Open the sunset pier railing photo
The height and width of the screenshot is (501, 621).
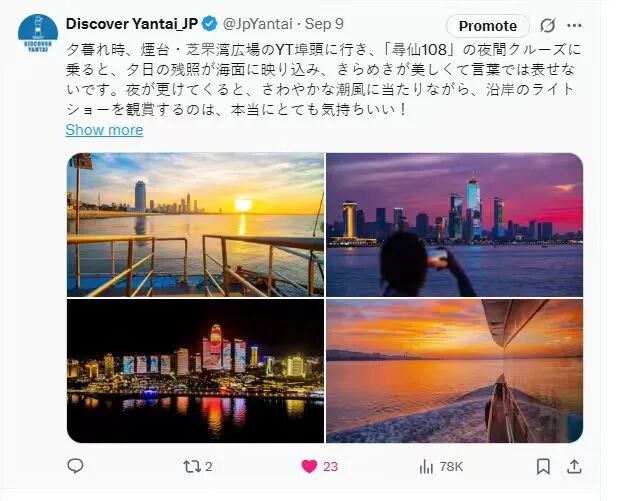(195, 225)
